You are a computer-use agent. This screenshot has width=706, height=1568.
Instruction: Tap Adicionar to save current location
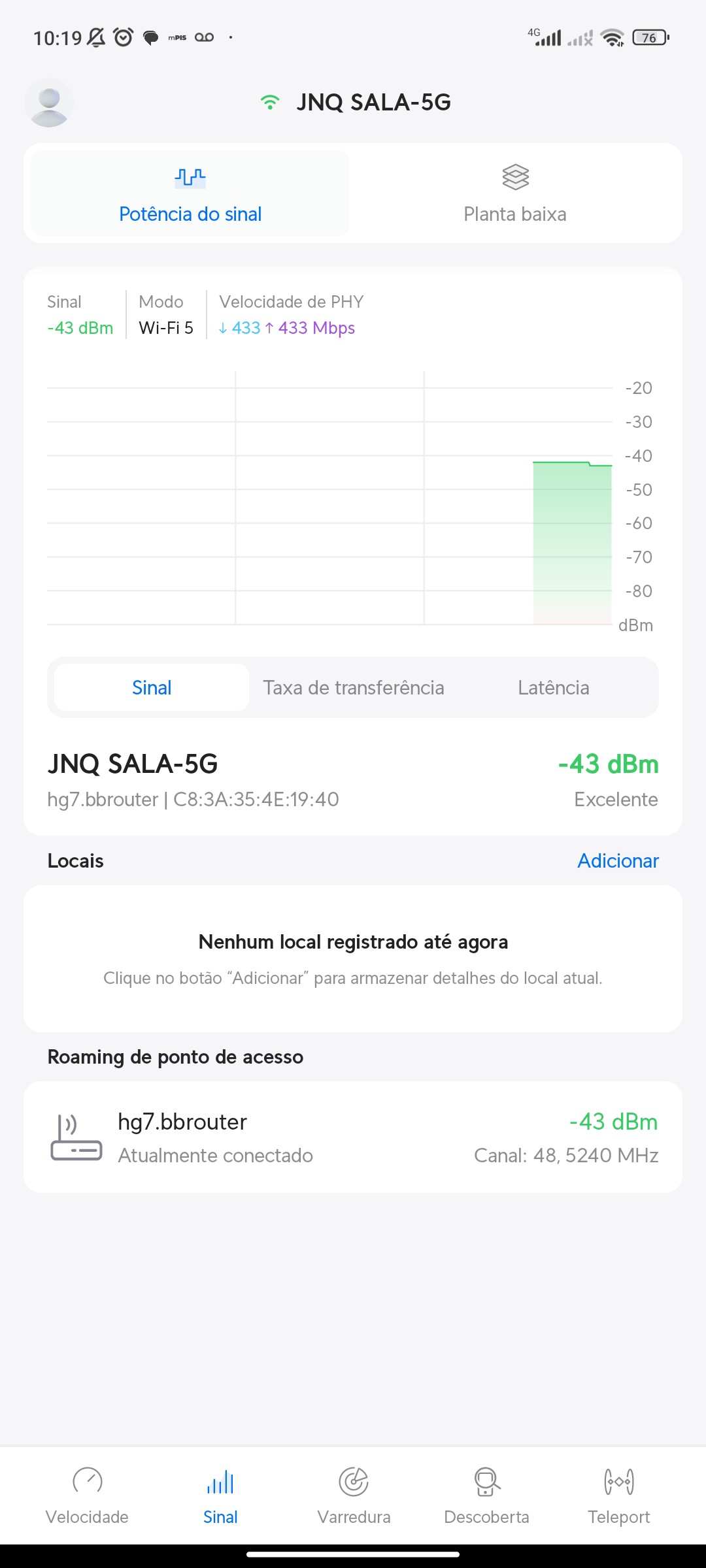[x=618, y=860]
